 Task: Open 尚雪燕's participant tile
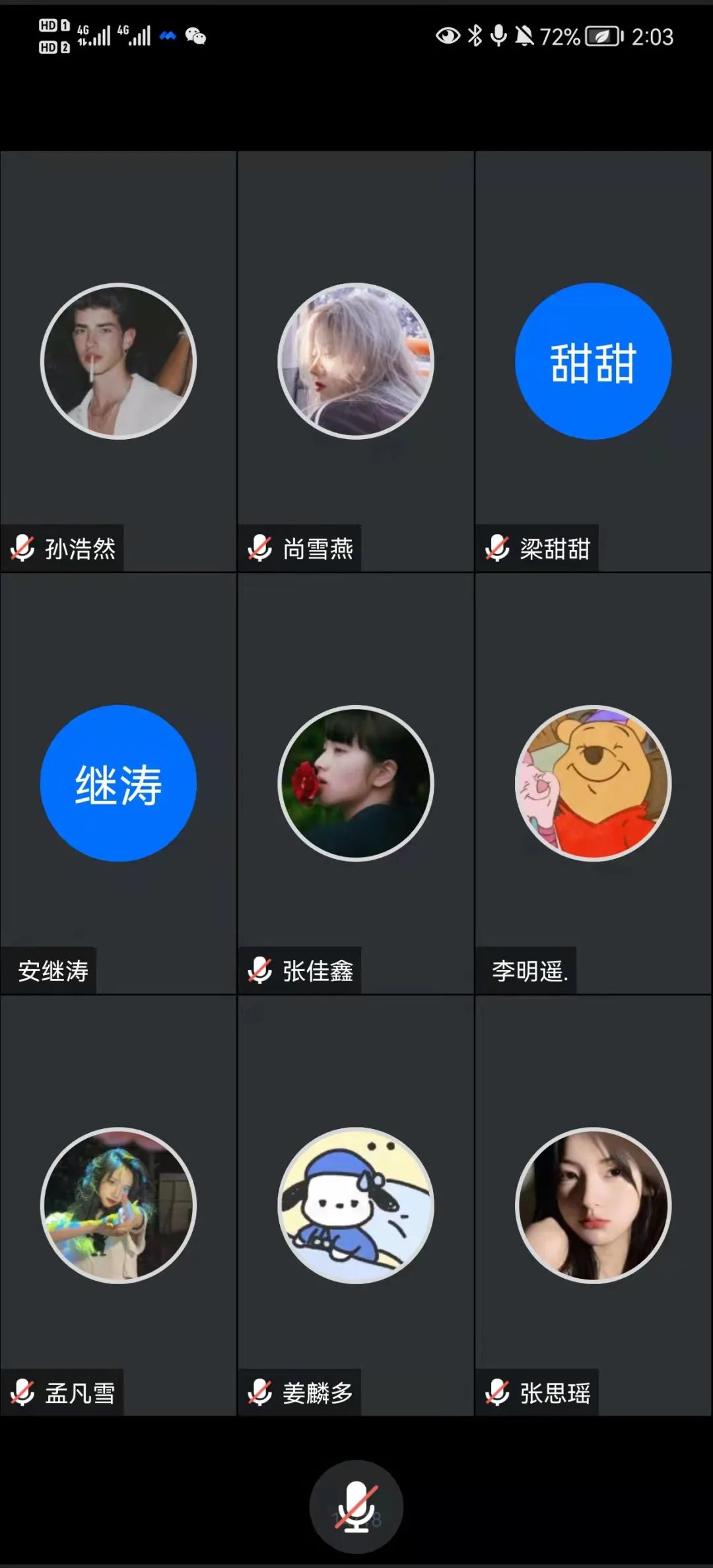[x=356, y=361]
